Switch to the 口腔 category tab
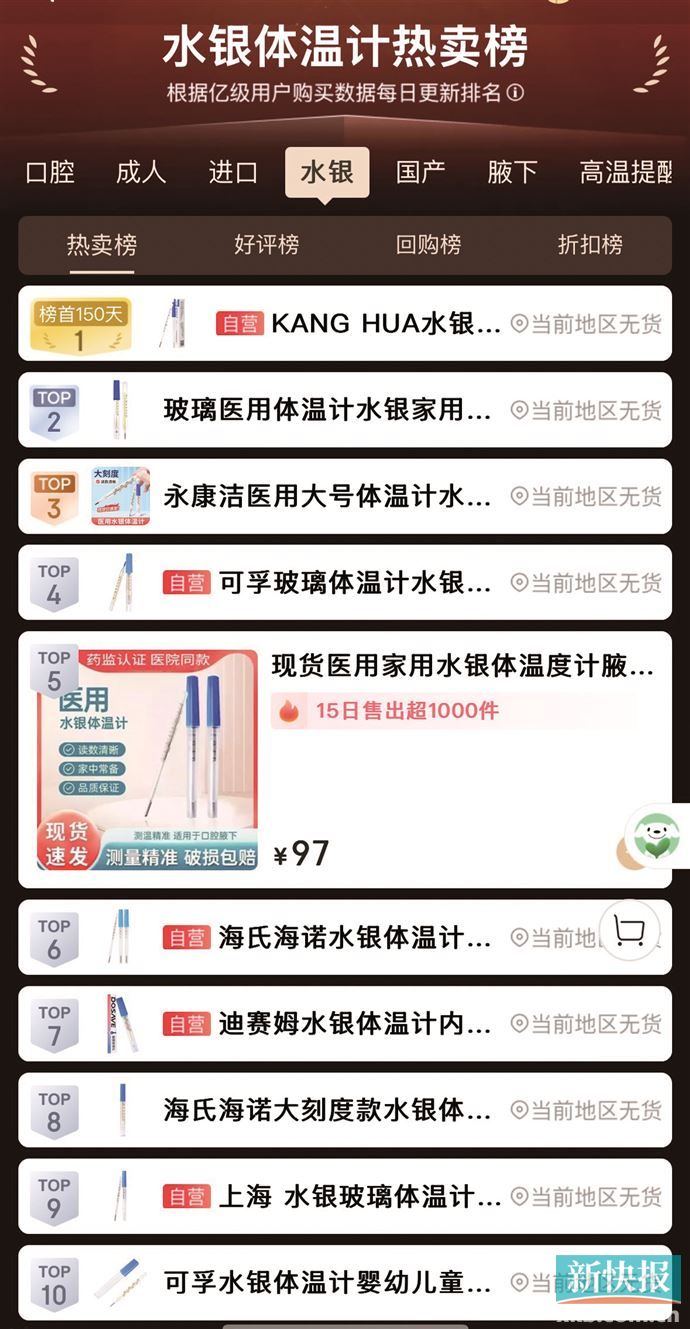 click(x=50, y=172)
